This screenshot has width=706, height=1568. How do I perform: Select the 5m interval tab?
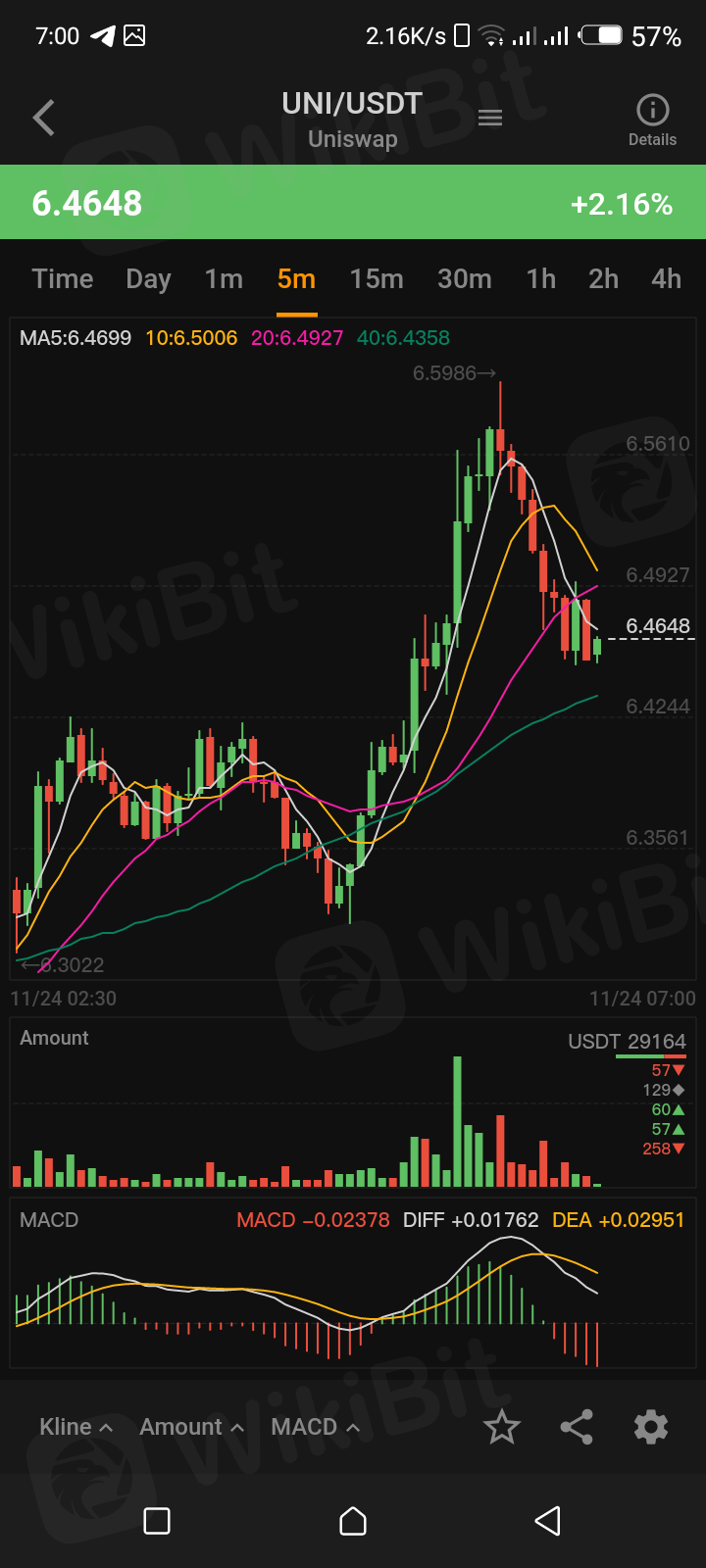(x=296, y=279)
